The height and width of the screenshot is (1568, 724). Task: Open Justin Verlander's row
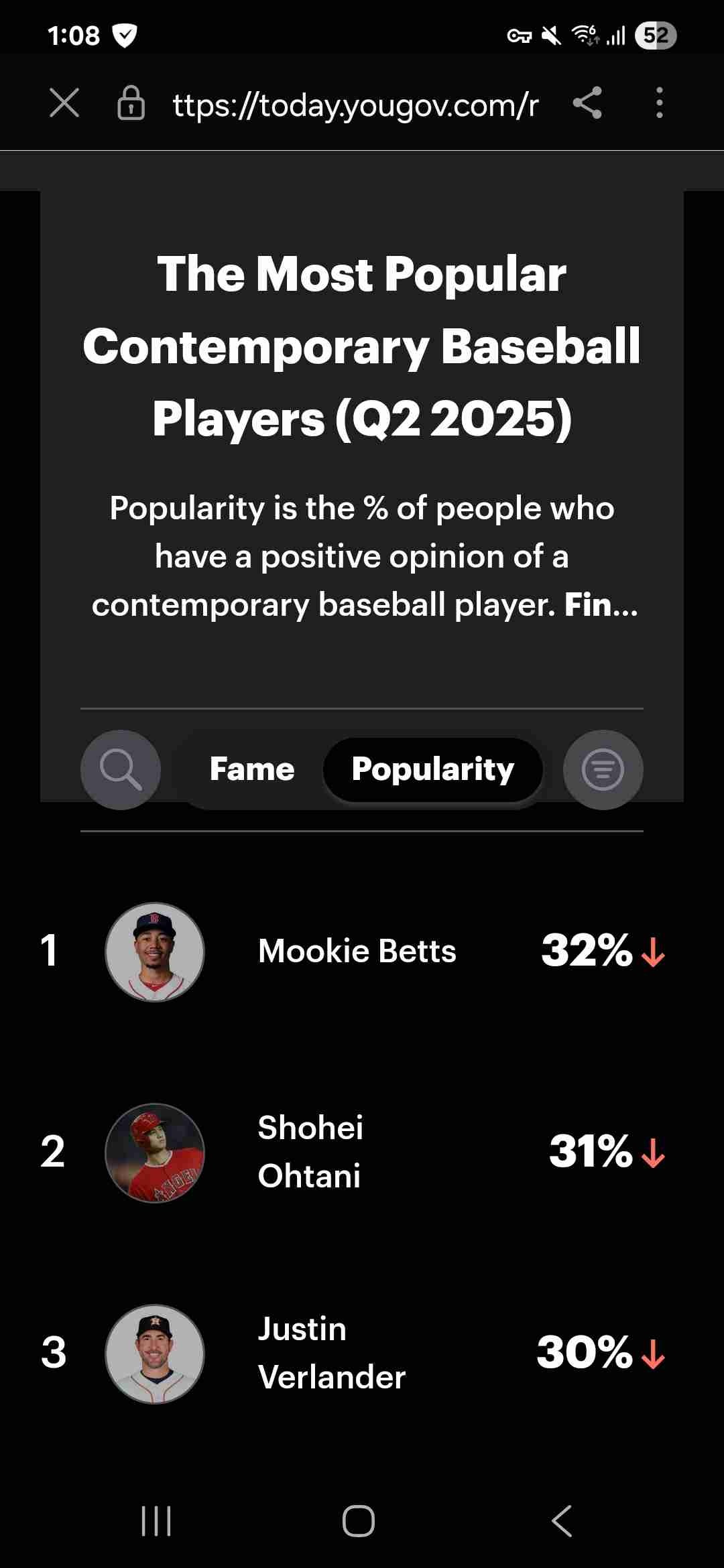332,1353
